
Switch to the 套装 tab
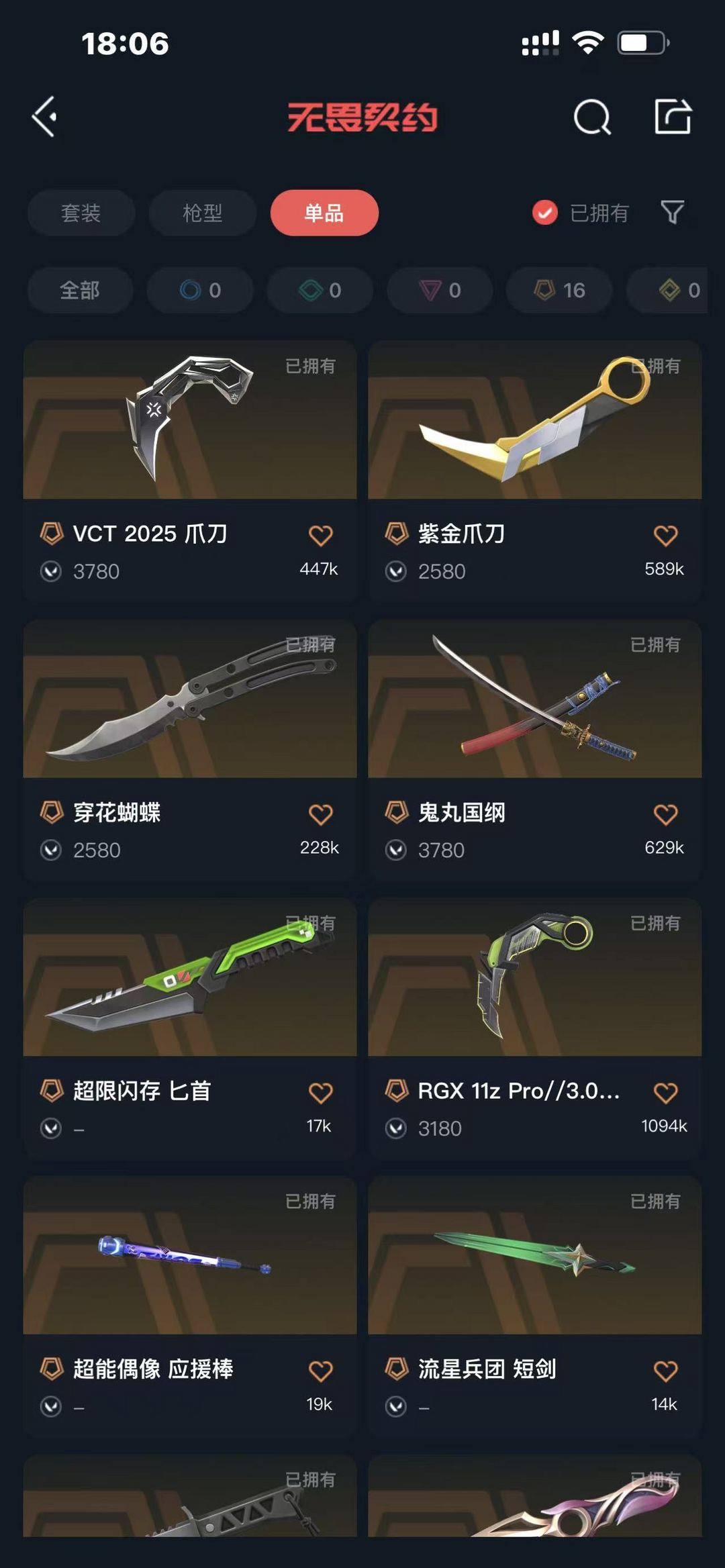(81, 213)
